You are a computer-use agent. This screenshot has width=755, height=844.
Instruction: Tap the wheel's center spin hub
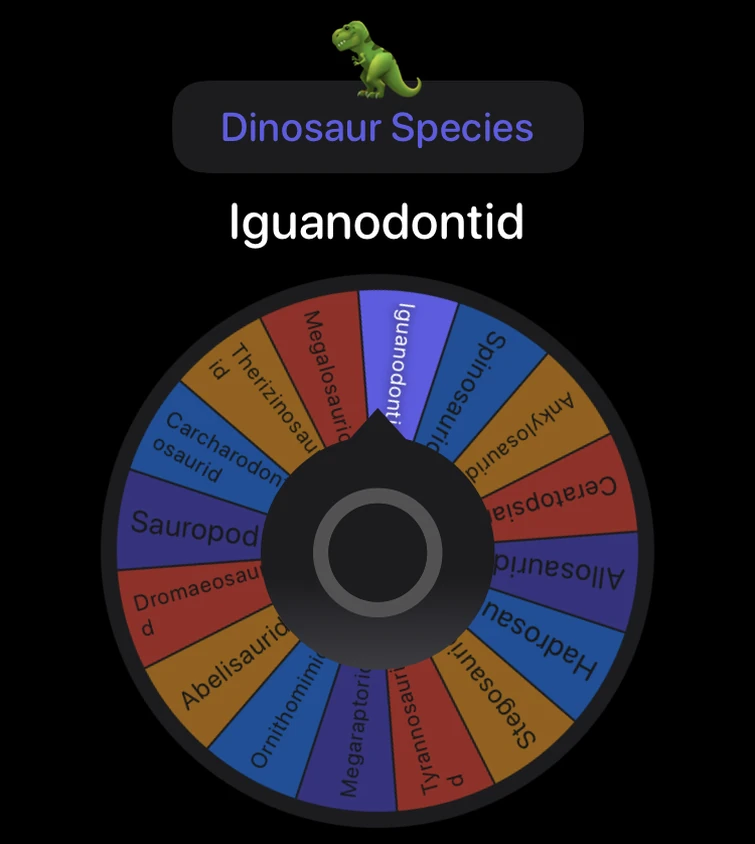point(378,550)
